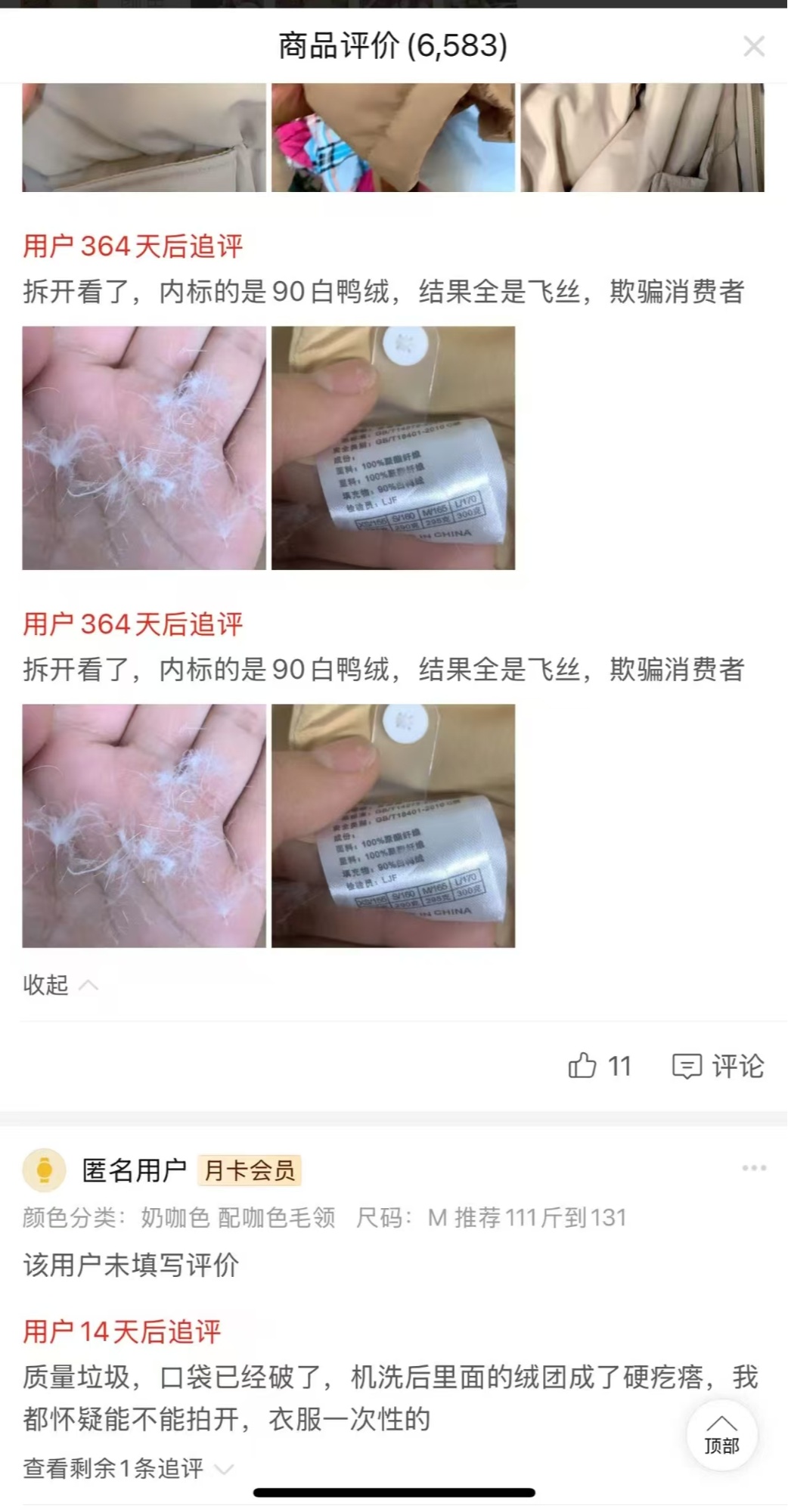Open 评论 comments for this review
The width and height of the screenshot is (788, 1512).
718,1066
